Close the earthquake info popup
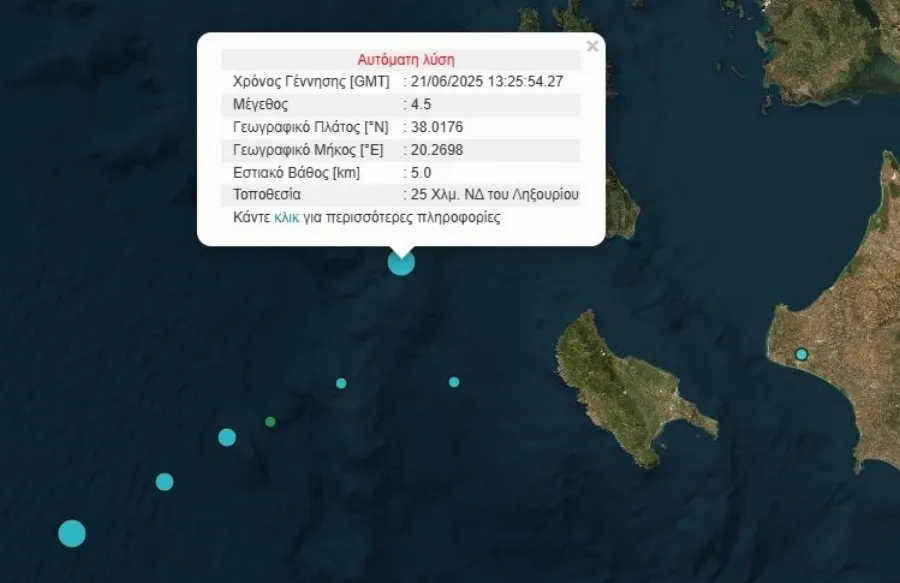Image resolution: width=900 pixels, height=583 pixels. coord(592,46)
